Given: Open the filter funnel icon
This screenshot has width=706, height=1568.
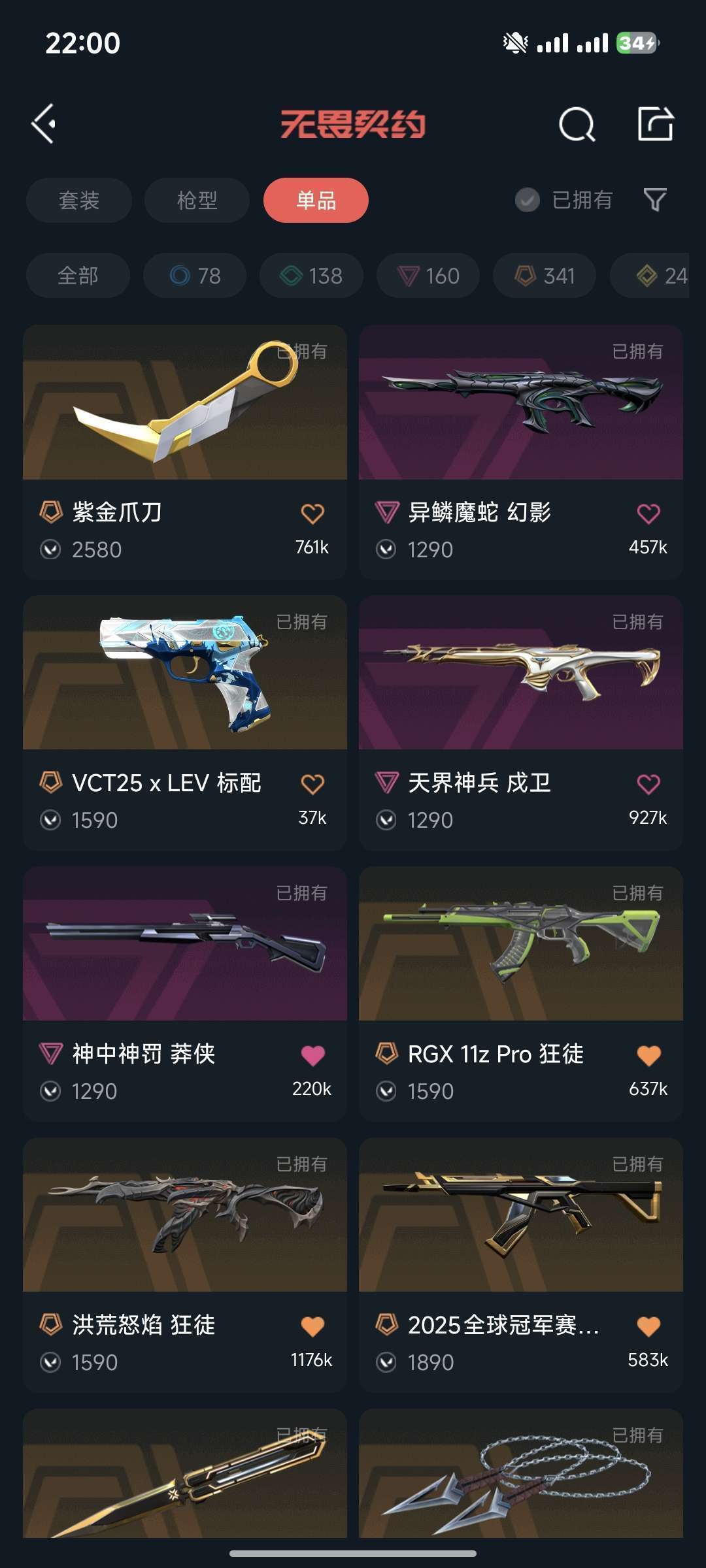Looking at the screenshot, I should click(x=654, y=200).
